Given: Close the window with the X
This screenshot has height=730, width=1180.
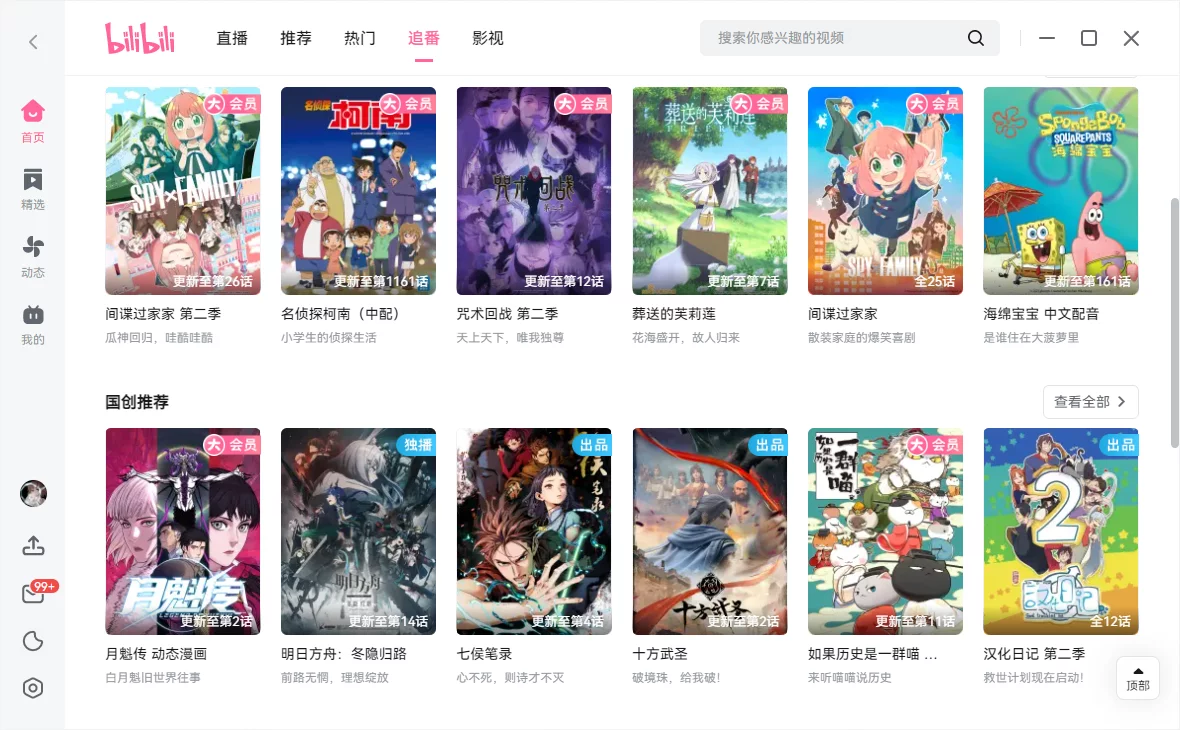Looking at the screenshot, I should click(x=1131, y=38).
